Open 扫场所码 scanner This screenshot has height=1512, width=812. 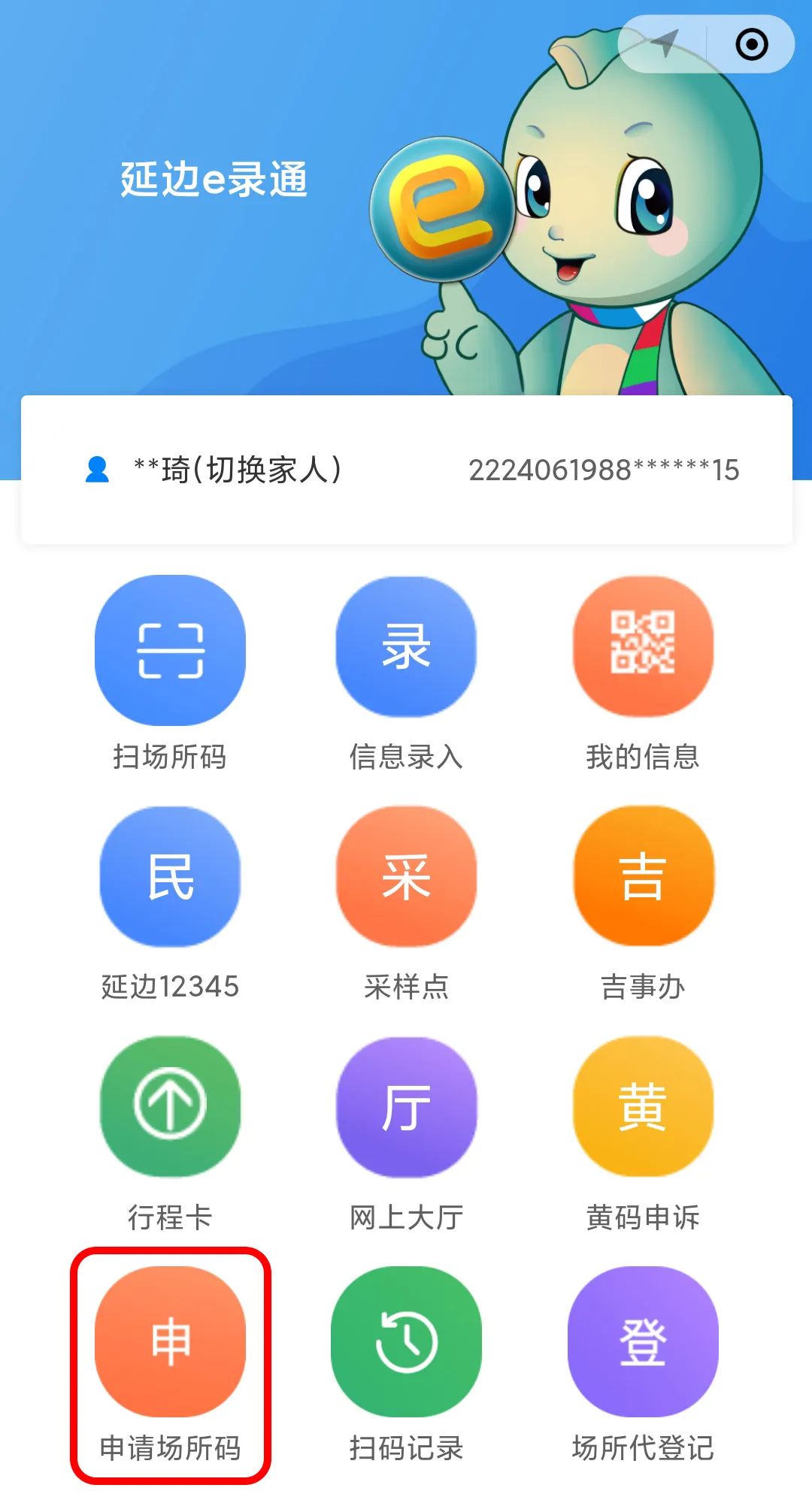pos(170,650)
